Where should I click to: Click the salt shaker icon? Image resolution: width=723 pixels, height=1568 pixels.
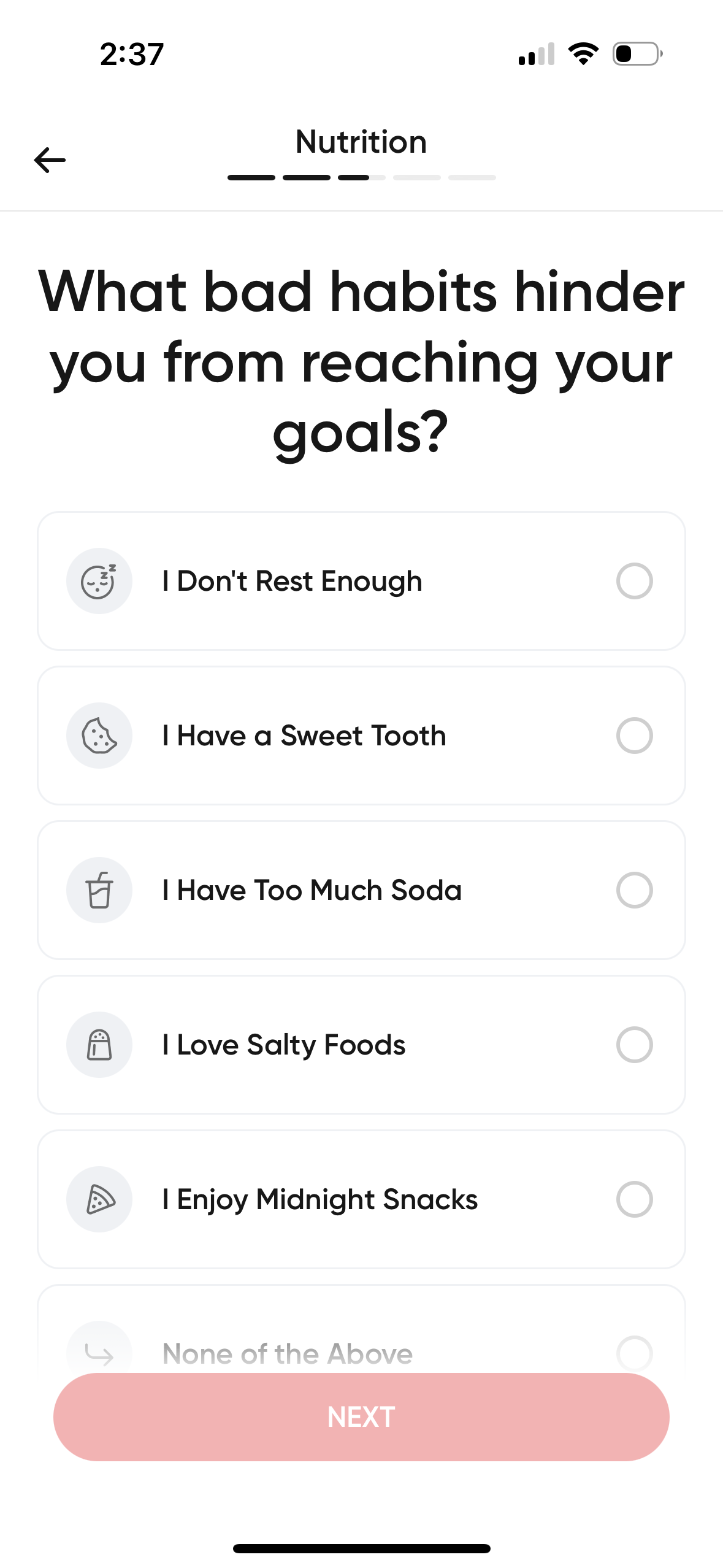[99, 1045]
